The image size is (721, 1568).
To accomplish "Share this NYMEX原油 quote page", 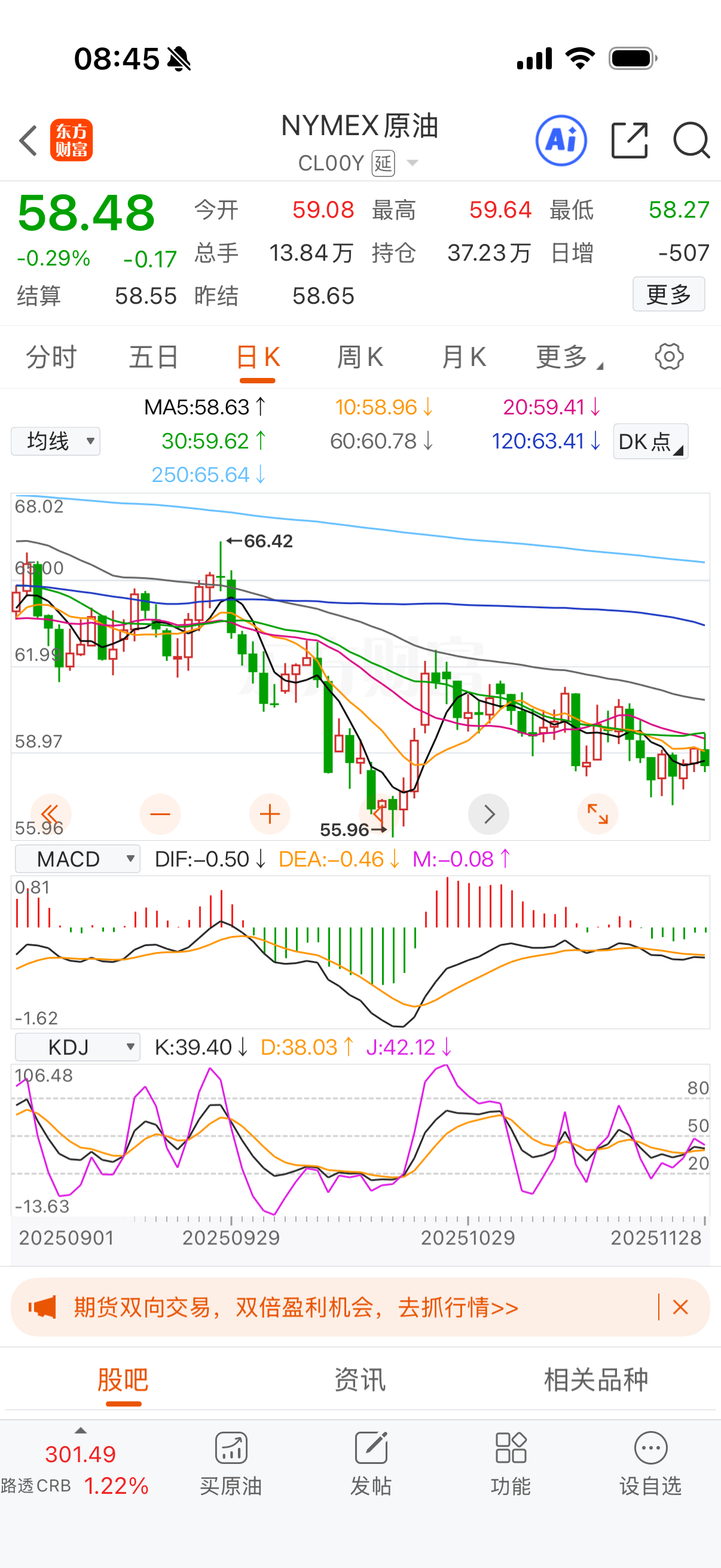I will [x=629, y=141].
